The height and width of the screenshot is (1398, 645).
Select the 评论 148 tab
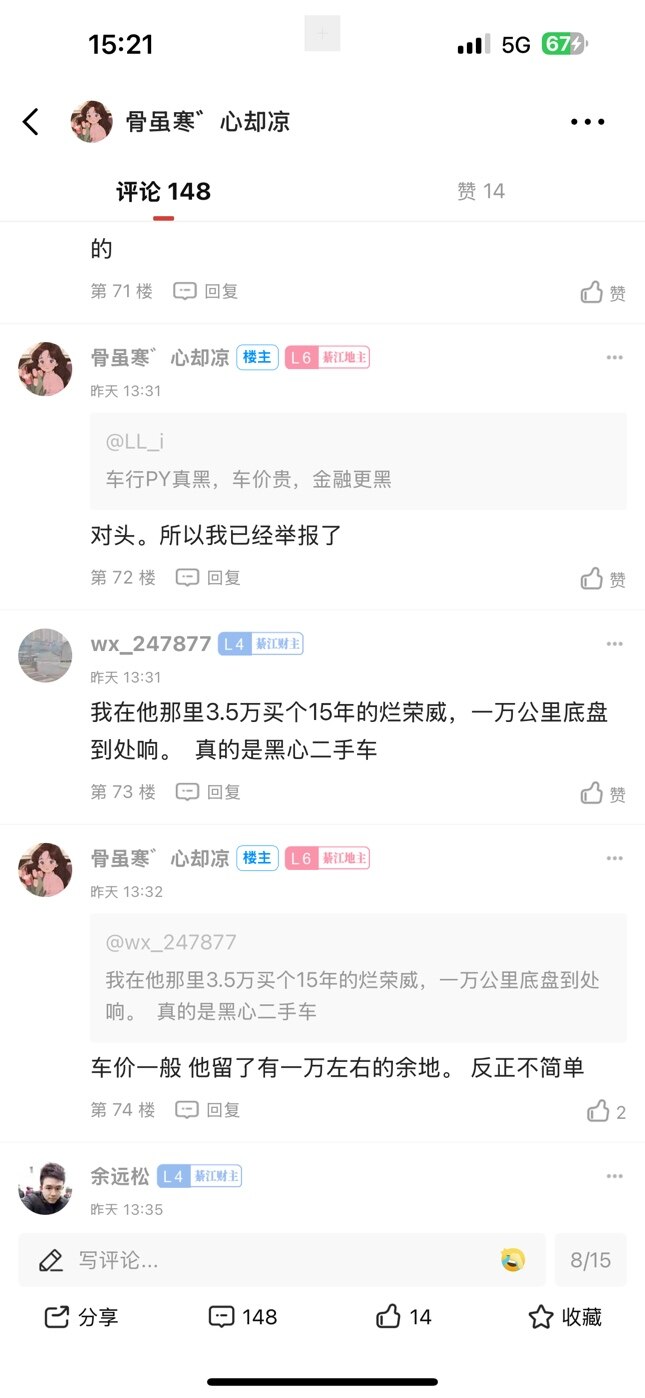163,191
